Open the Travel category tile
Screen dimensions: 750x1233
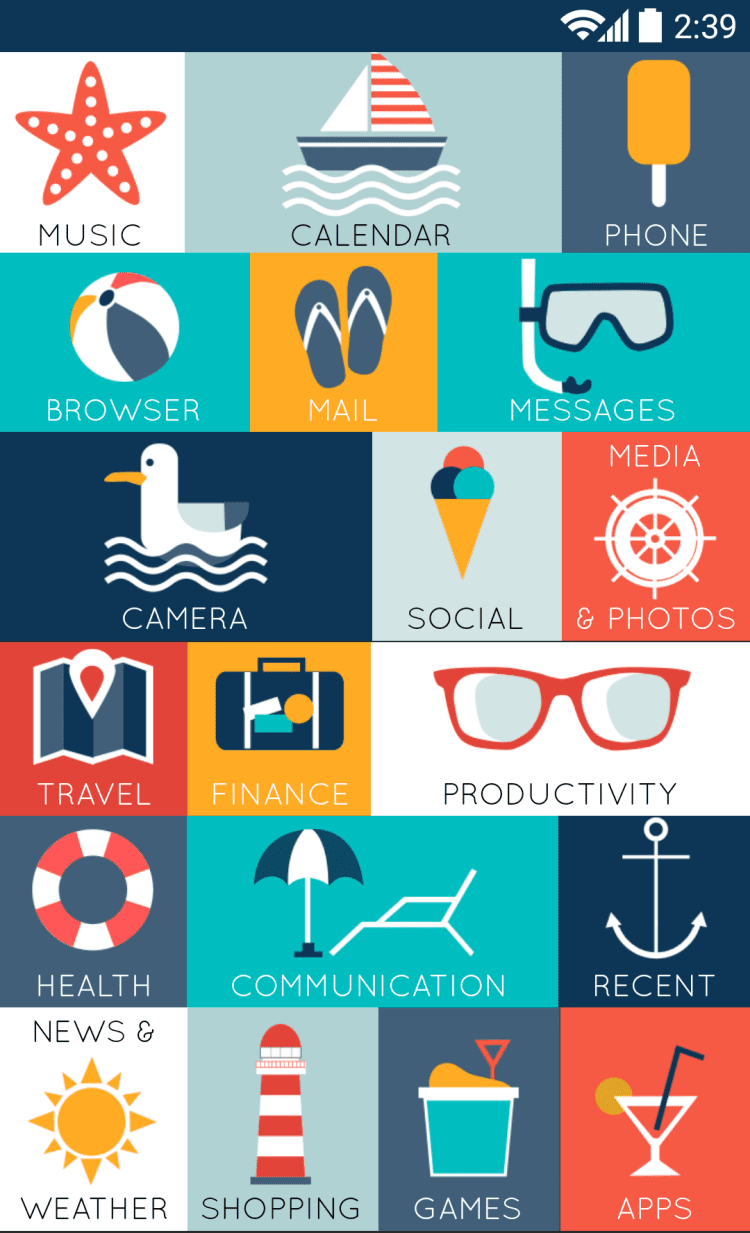(93, 728)
